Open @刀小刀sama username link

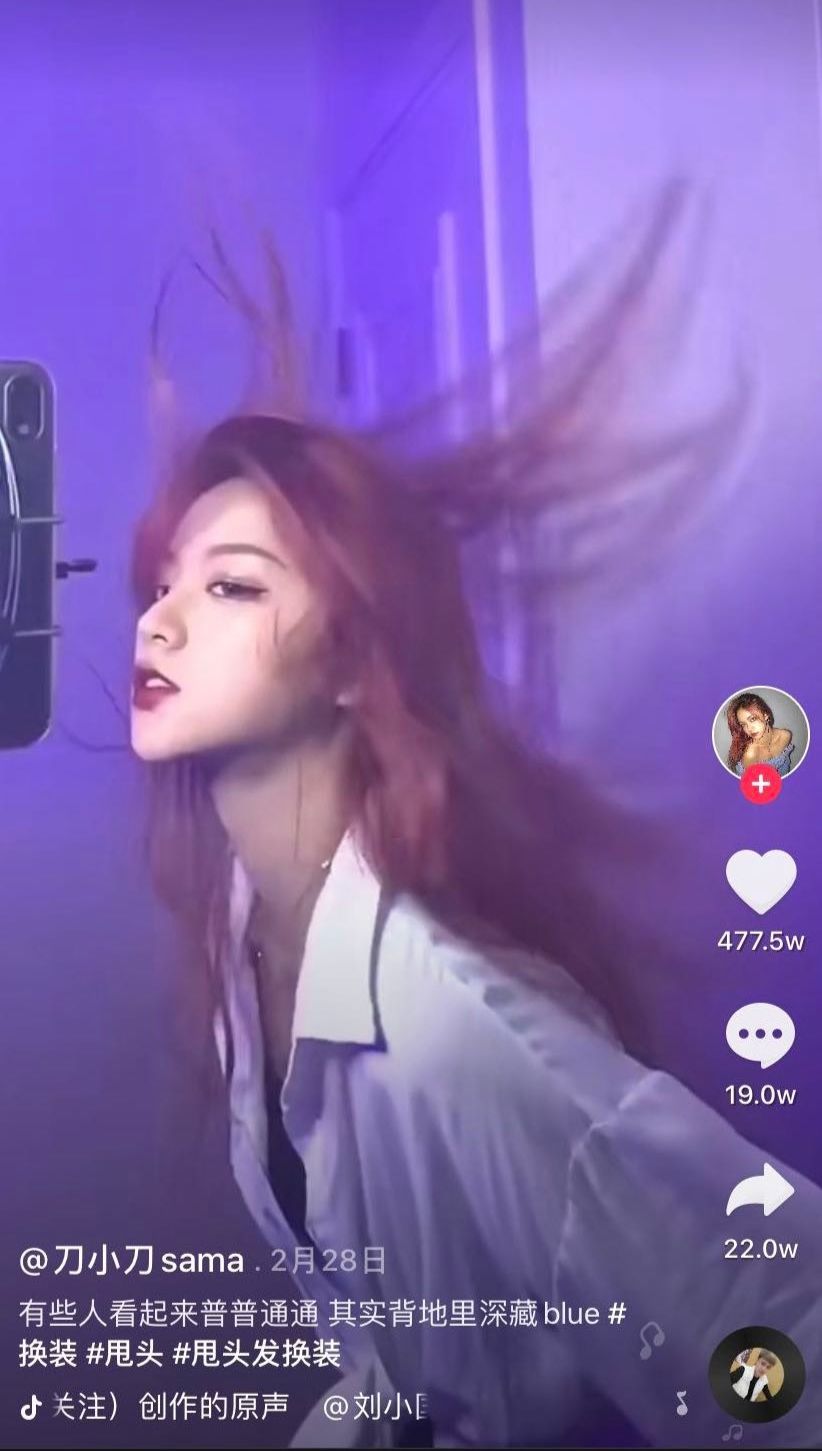[x=132, y=1260]
